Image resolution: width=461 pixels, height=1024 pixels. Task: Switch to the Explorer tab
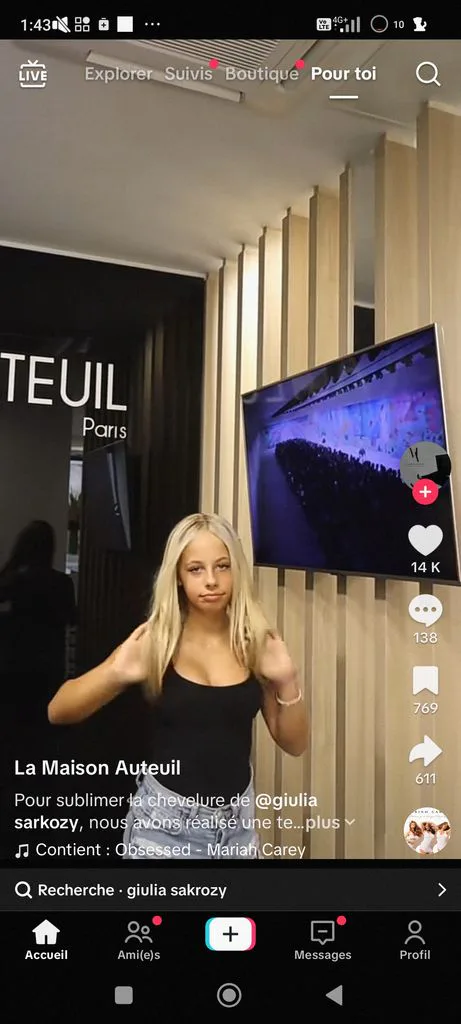click(118, 74)
